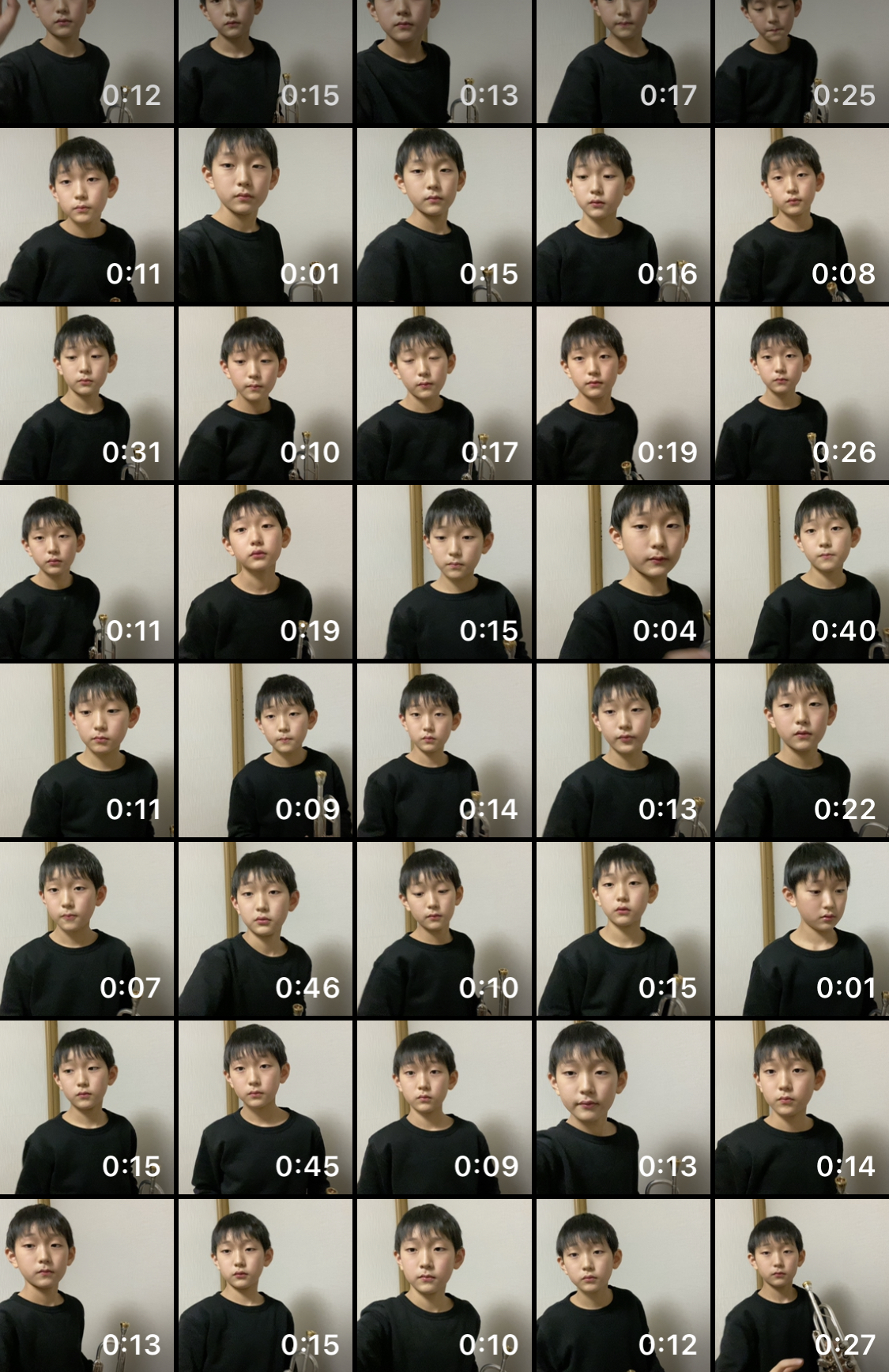889x1372 pixels.
Task: Open the 0:45 video thumbnail
Action: (266, 1107)
